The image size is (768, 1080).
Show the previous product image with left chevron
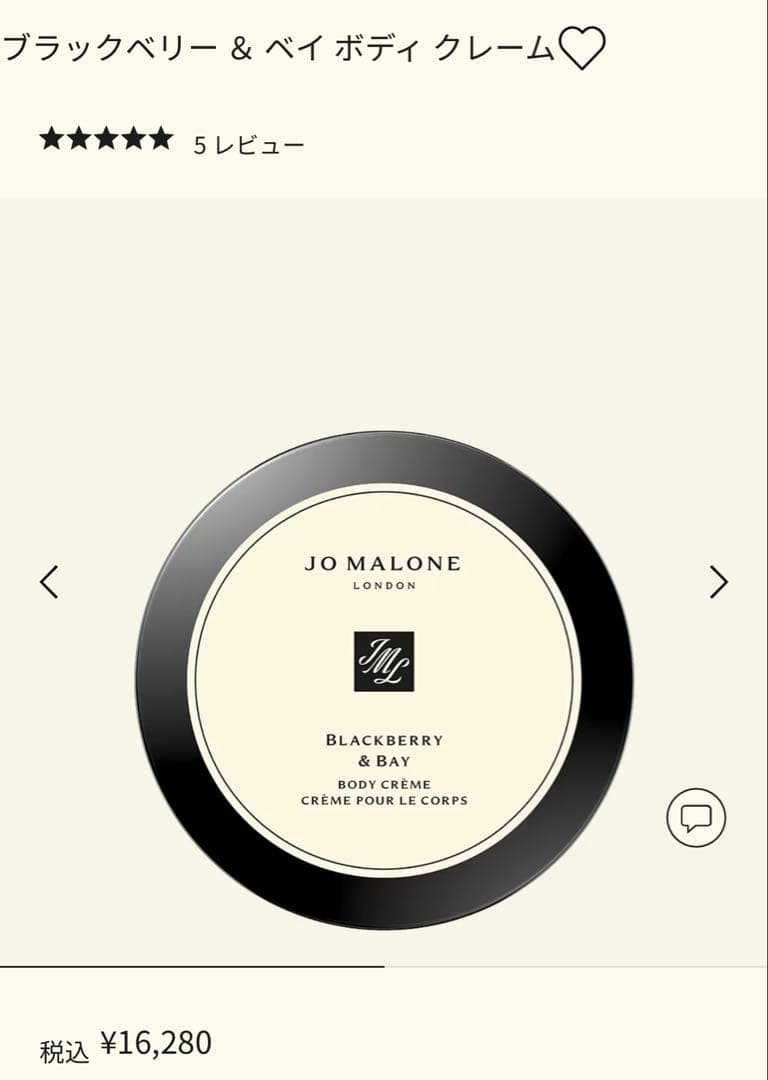pos(48,580)
